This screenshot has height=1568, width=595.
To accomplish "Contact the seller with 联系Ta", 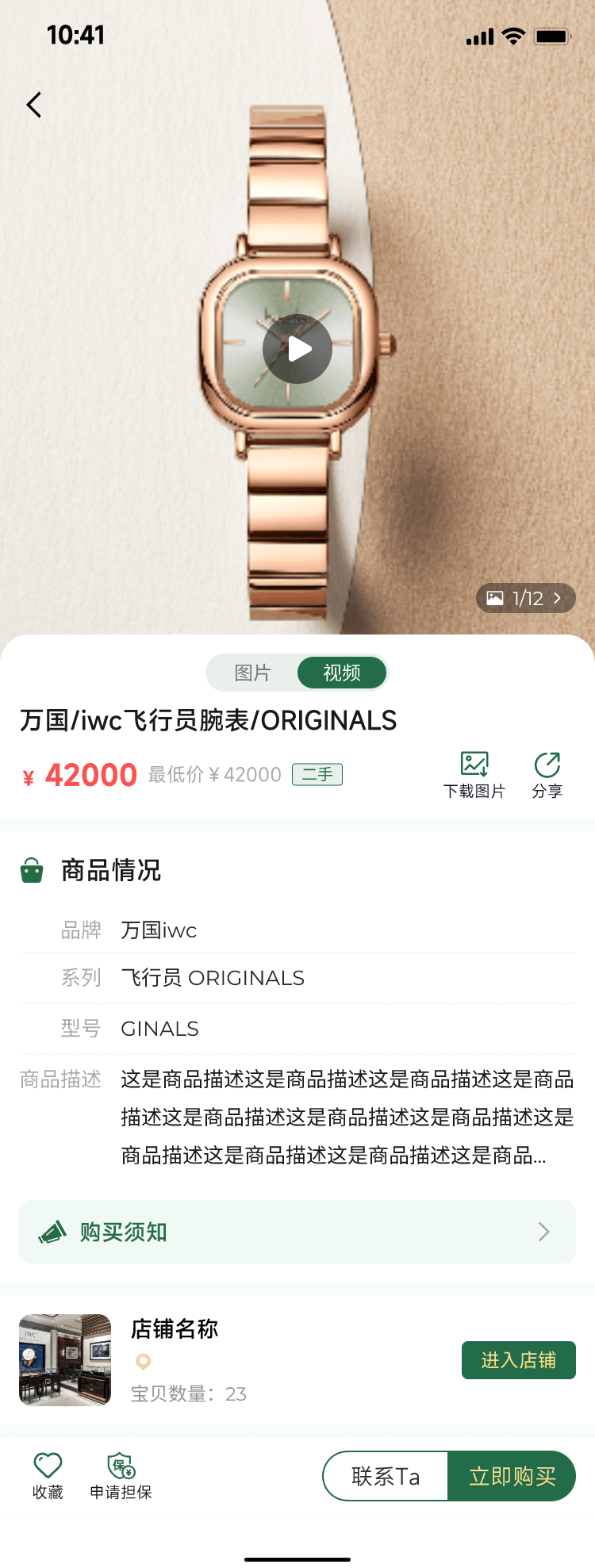I will tap(386, 1476).
